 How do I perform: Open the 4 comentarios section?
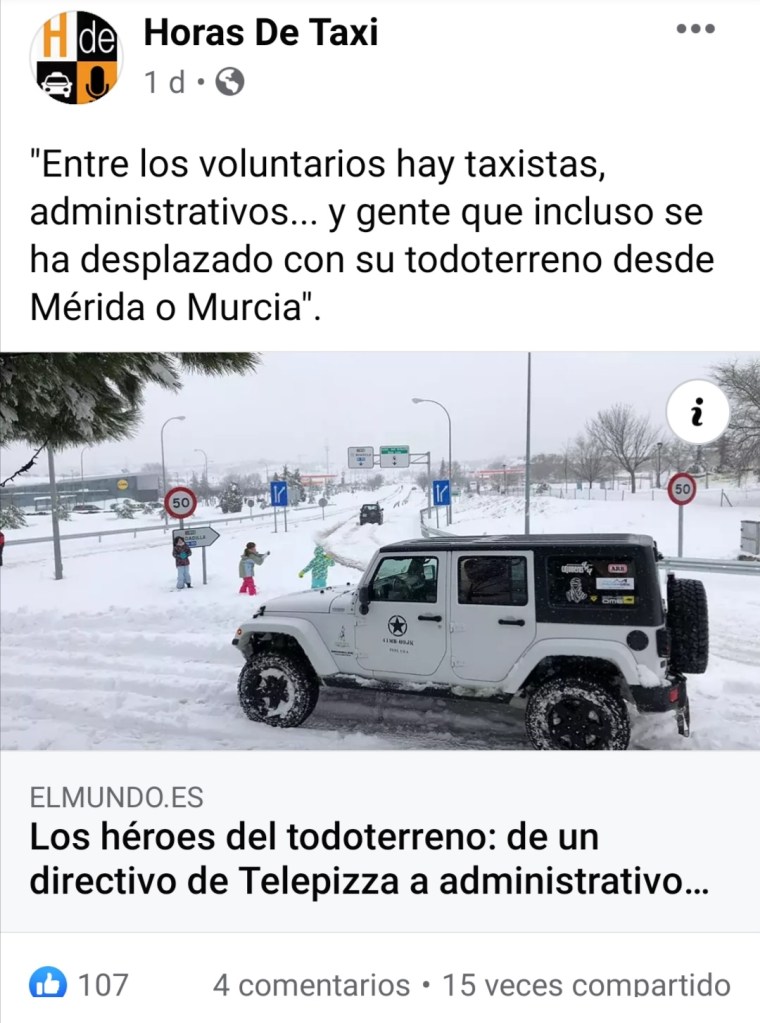pos(311,985)
